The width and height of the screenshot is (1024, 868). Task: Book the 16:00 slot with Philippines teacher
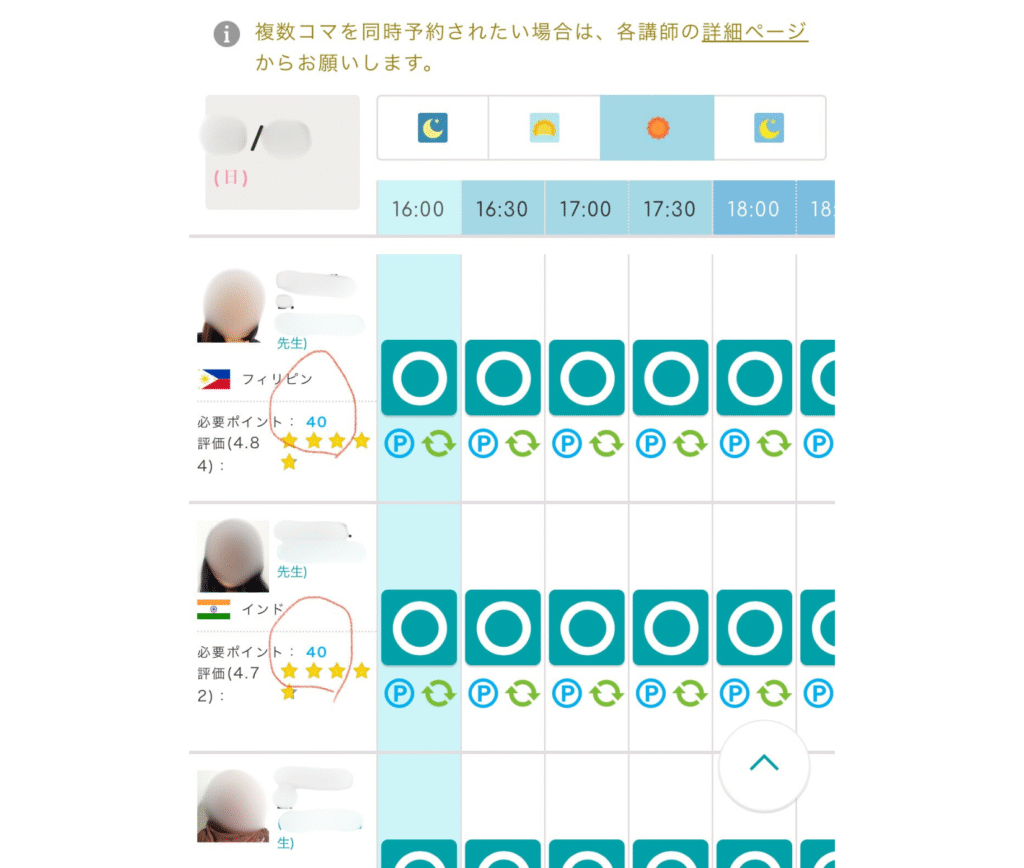[419, 377]
